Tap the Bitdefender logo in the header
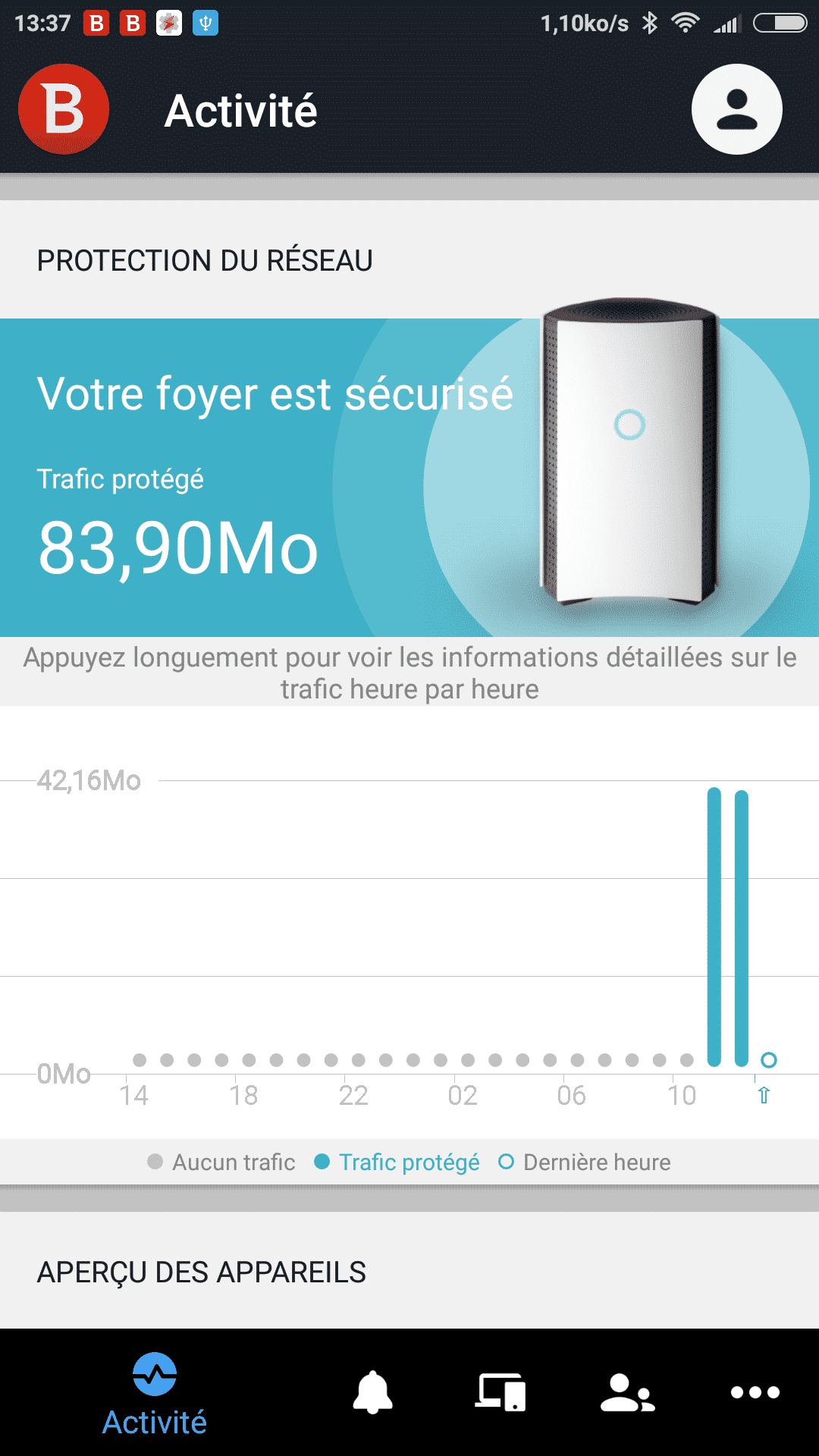 [x=64, y=109]
